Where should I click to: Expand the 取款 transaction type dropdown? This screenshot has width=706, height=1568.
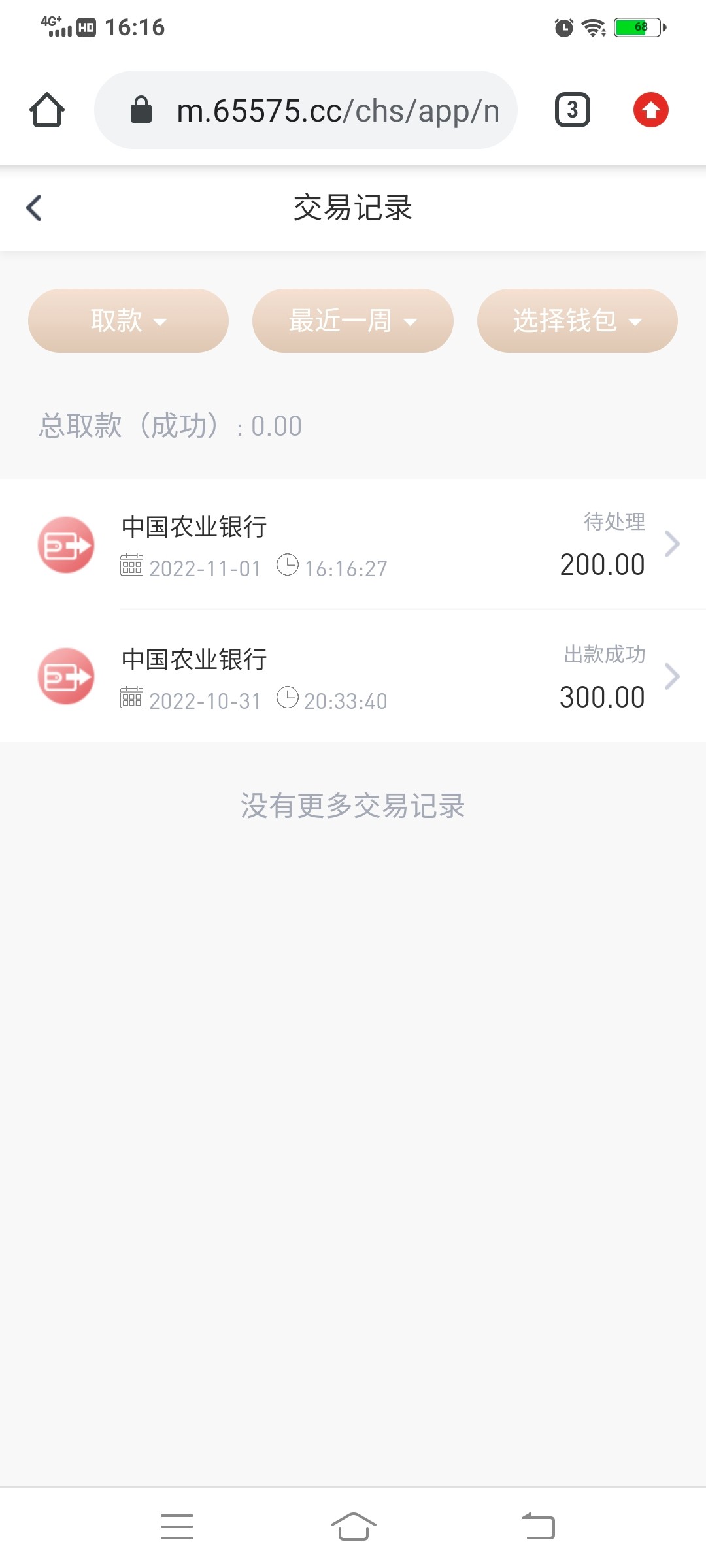pos(128,321)
